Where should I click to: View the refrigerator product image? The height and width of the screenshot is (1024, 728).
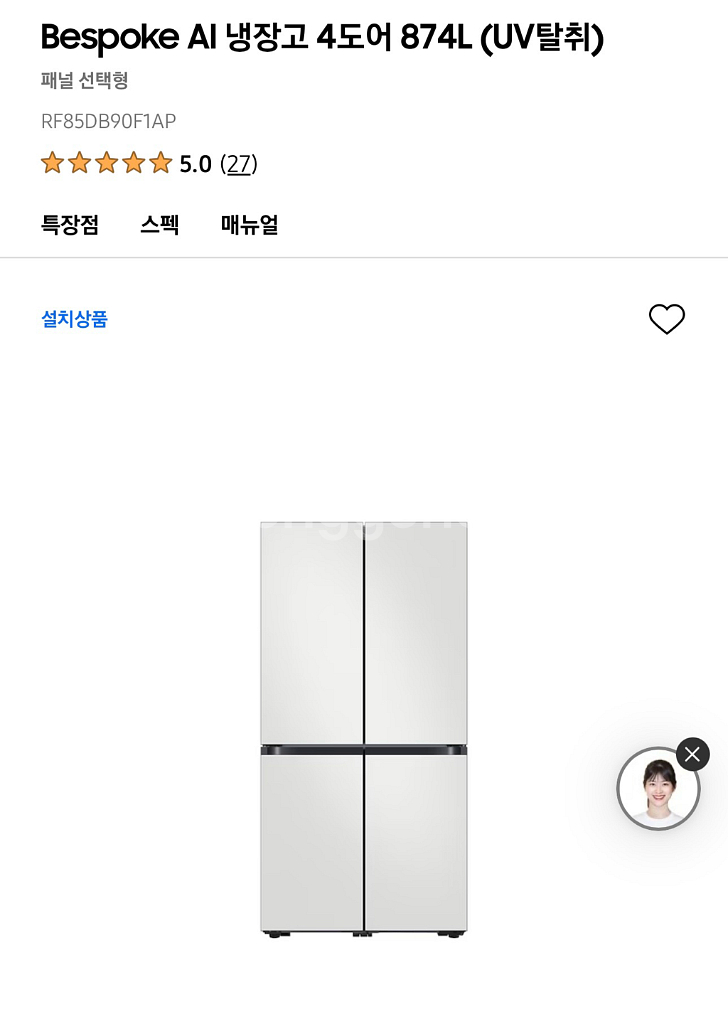[x=364, y=730]
